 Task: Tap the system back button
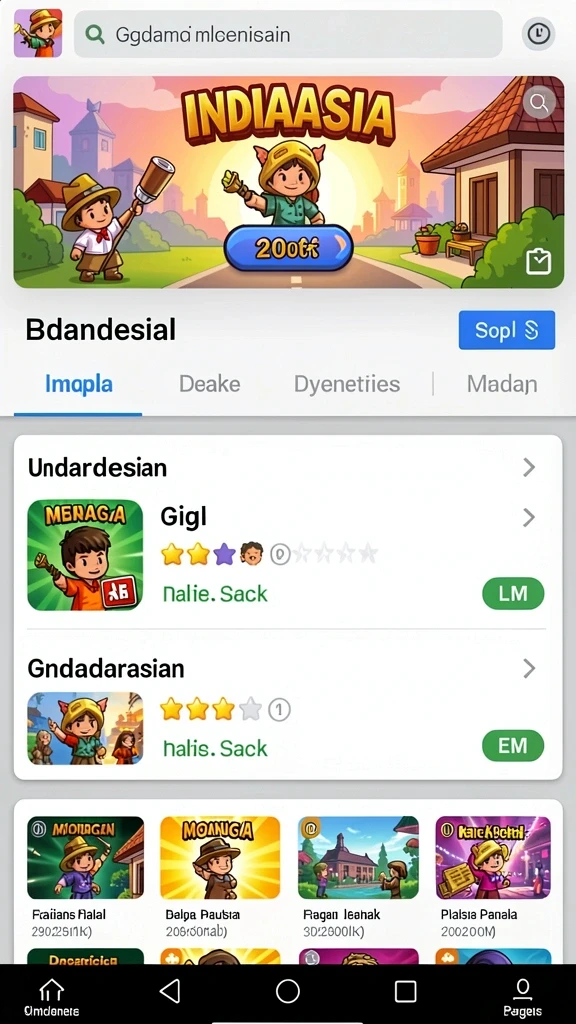170,991
